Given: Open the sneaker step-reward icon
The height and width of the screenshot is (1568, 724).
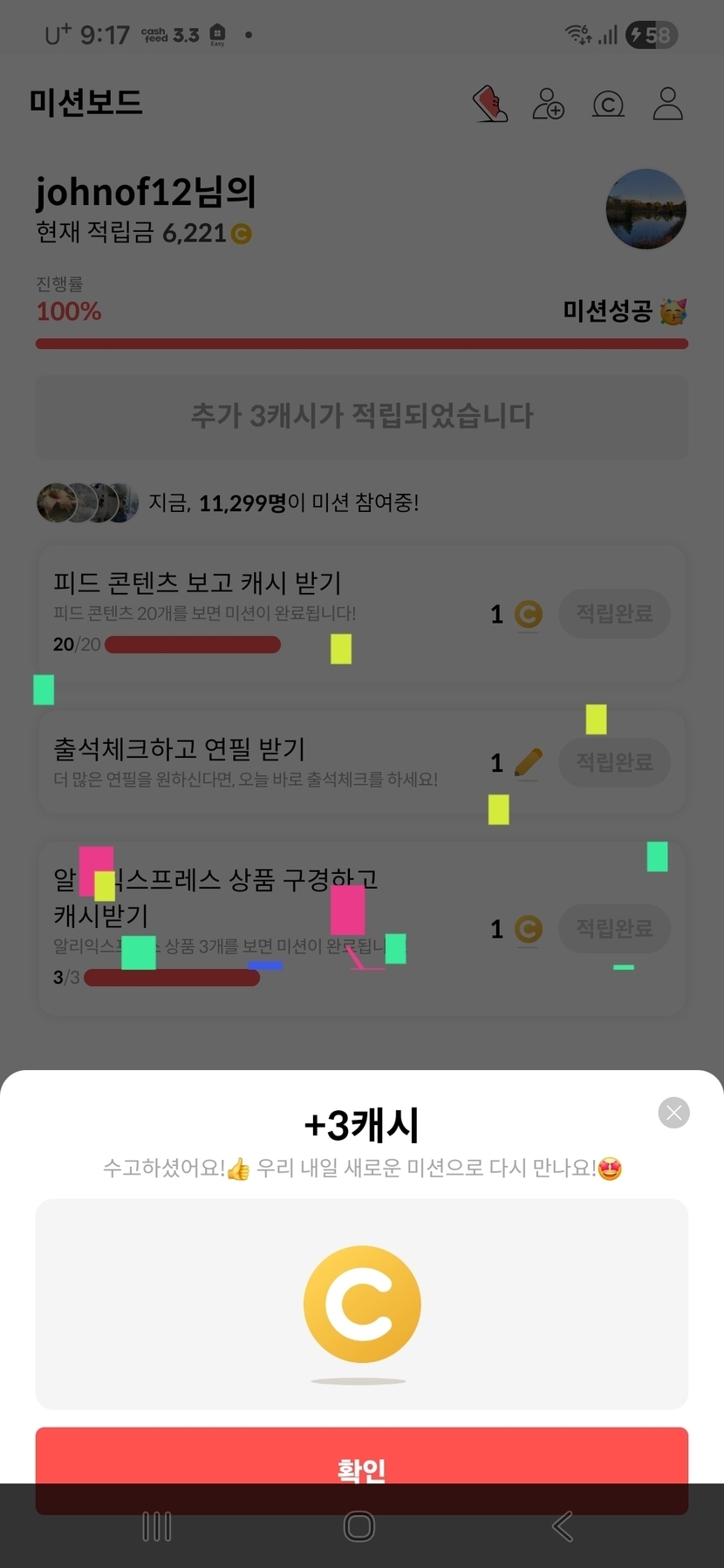Looking at the screenshot, I should pos(490,104).
